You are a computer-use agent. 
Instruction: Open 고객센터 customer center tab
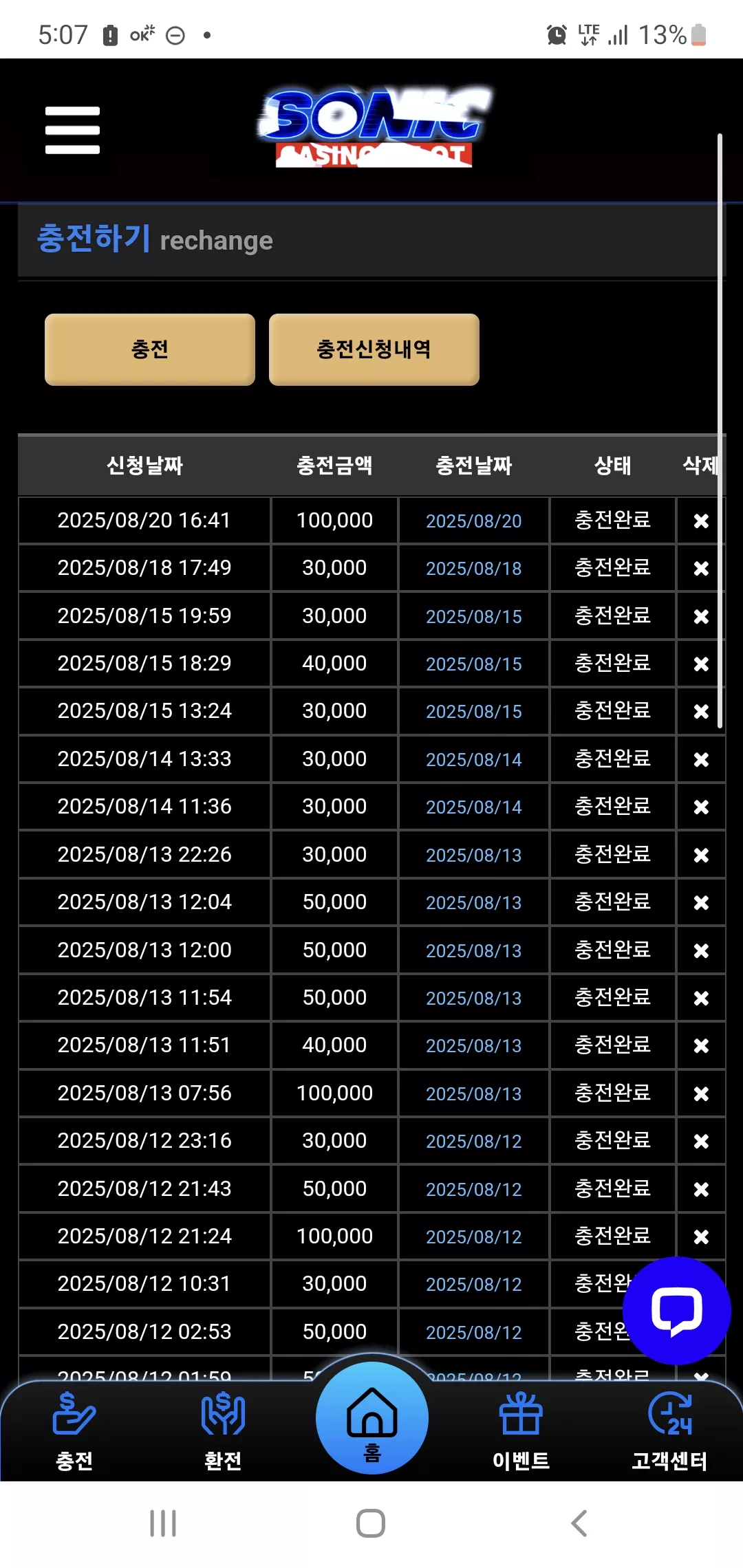click(669, 1431)
